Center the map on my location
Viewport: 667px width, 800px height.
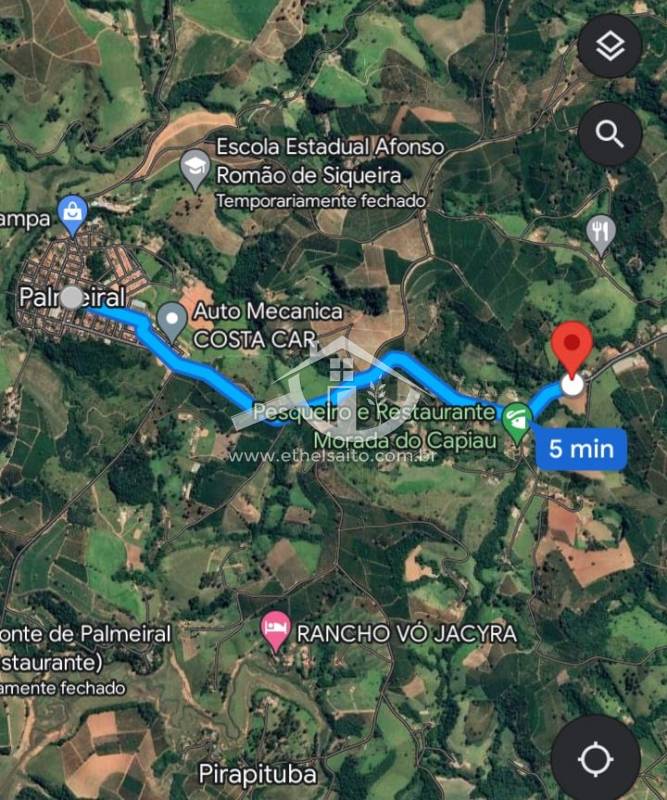pos(596,759)
